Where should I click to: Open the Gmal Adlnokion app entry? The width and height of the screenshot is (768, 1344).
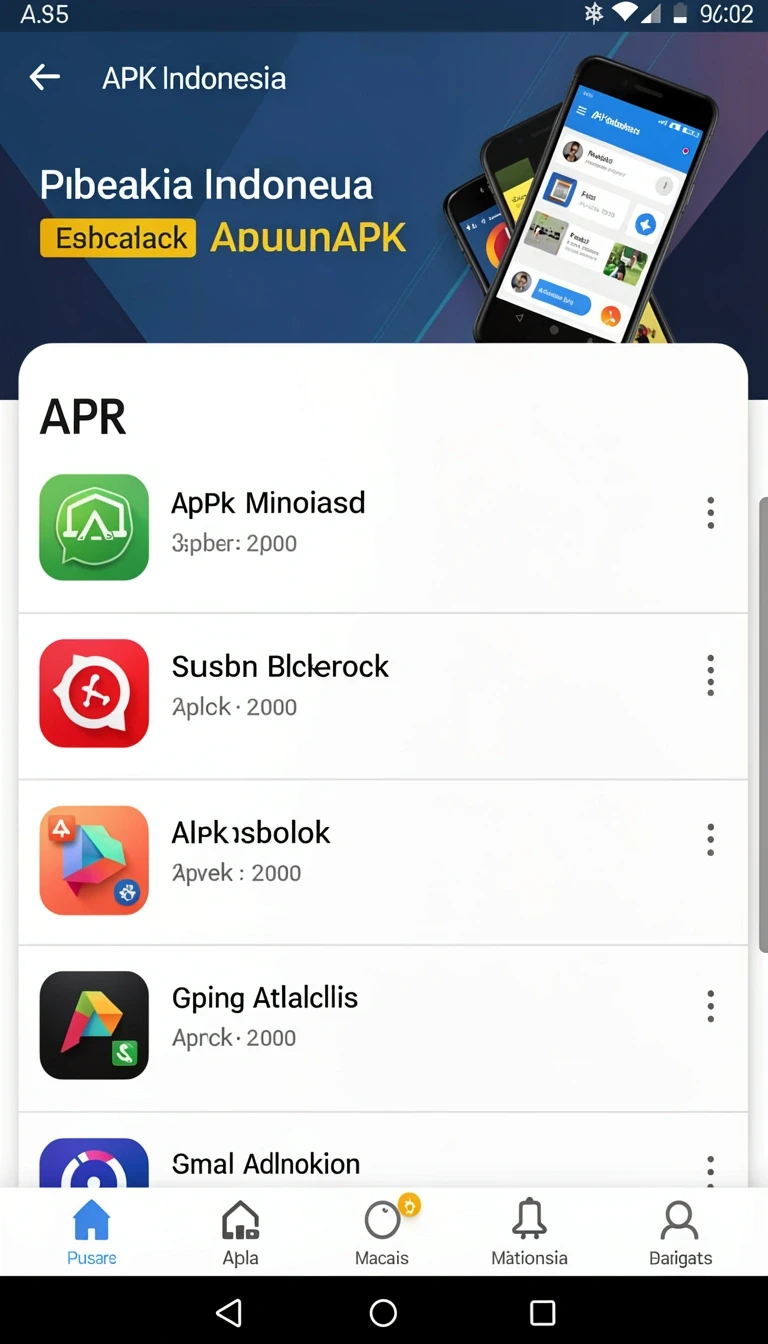383,1150
